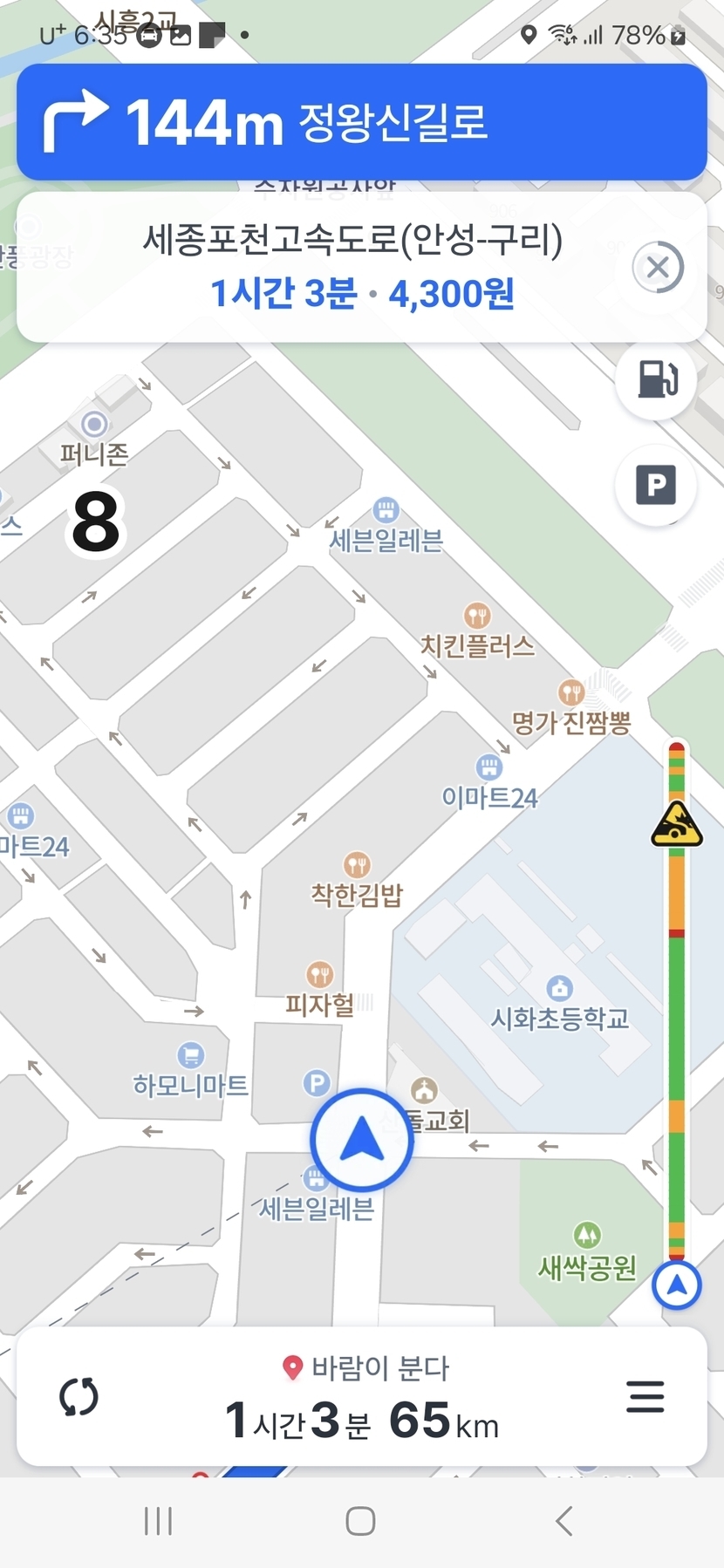Tap the 하모니마트 shop marker
724x1568 pixels.
click(191, 1055)
